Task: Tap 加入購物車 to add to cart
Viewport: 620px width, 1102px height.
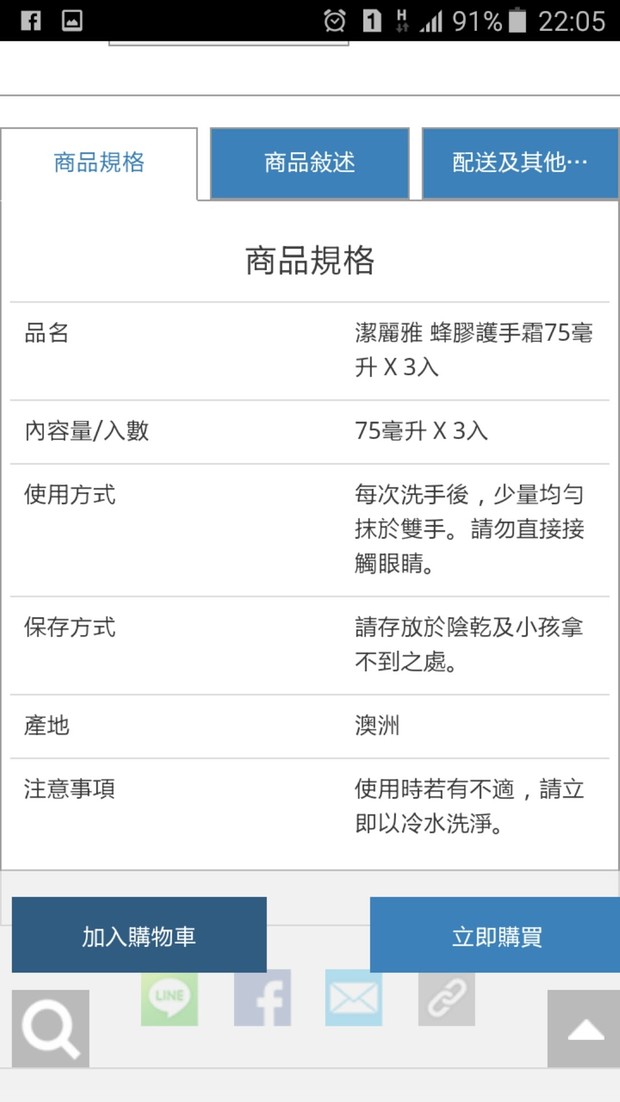Action: click(139, 935)
